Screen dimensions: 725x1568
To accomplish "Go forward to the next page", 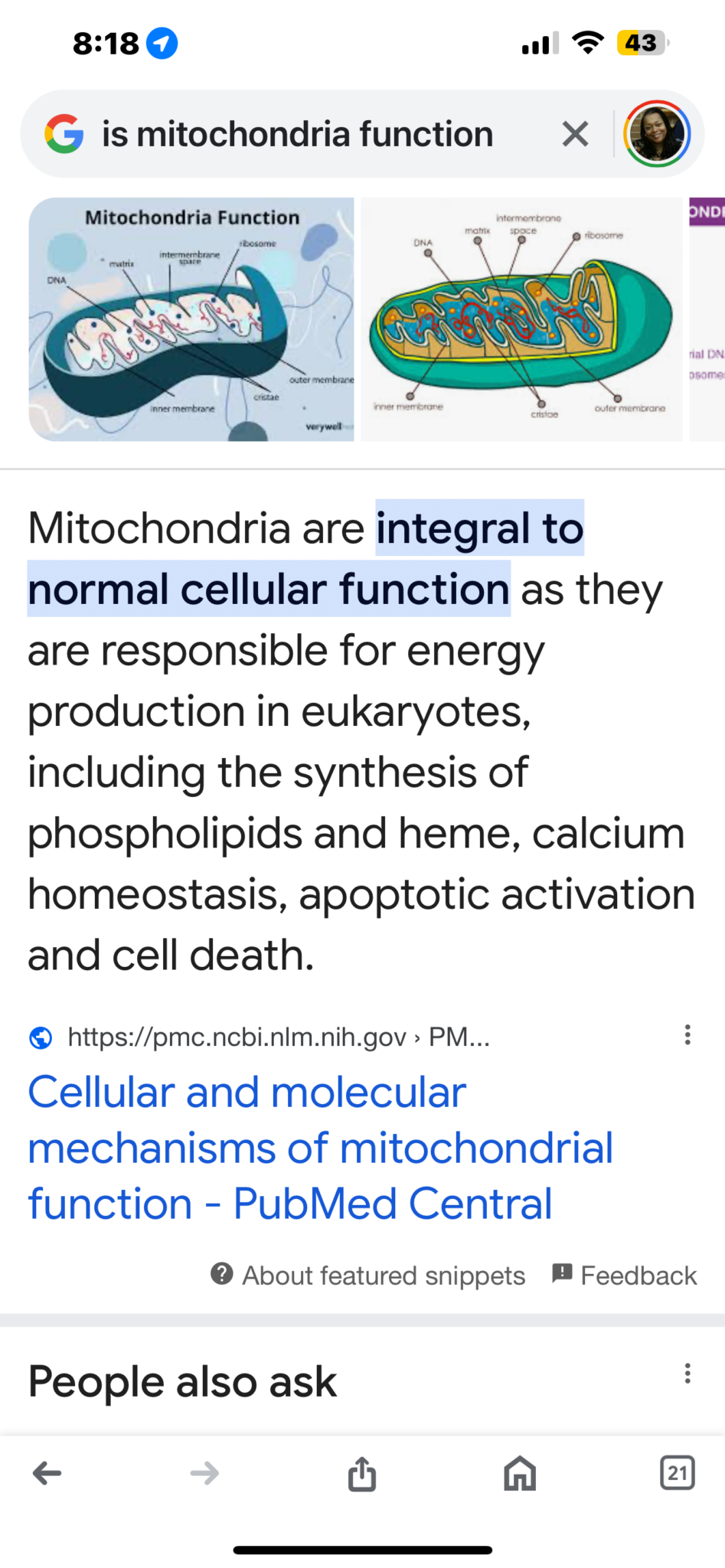I will tap(204, 1473).
